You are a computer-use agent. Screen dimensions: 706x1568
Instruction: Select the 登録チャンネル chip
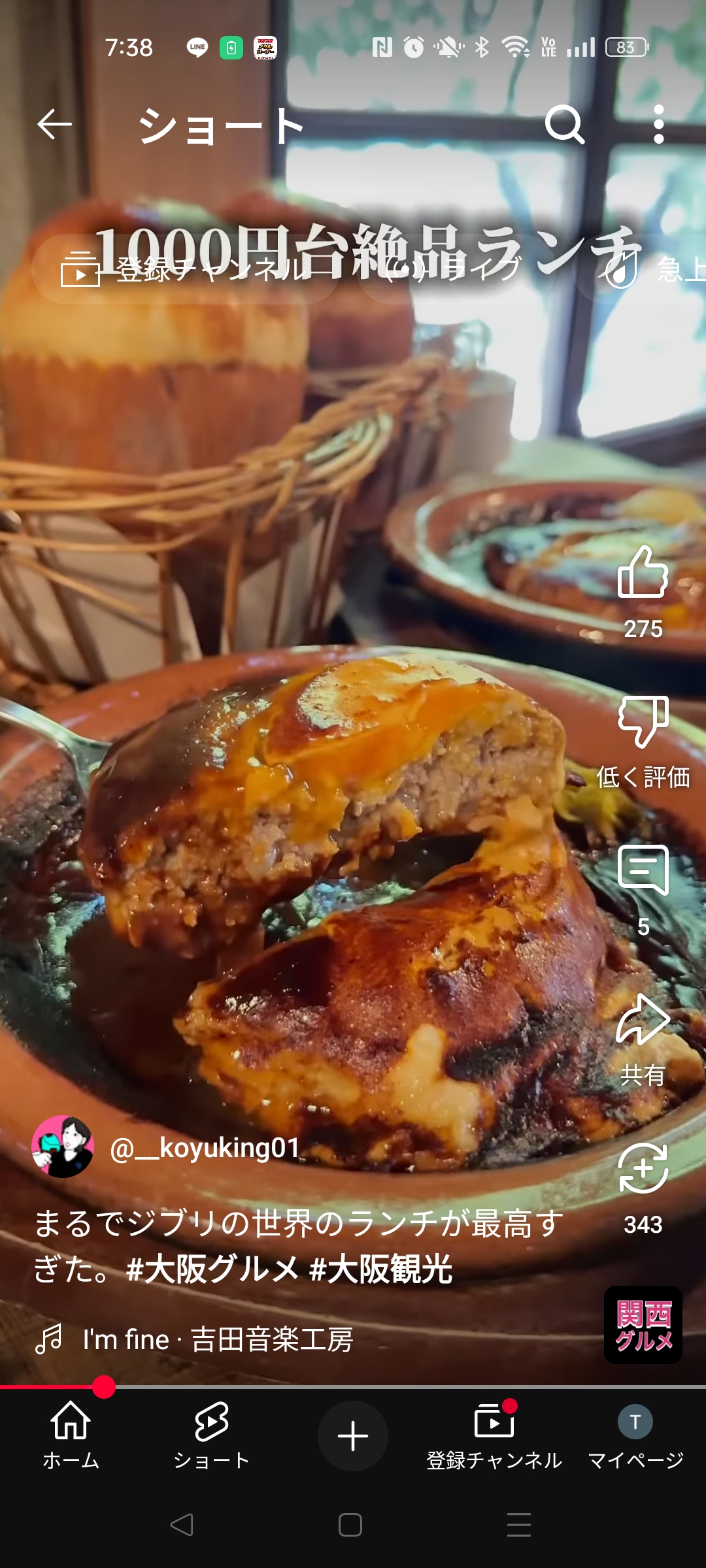coord(185,269)
